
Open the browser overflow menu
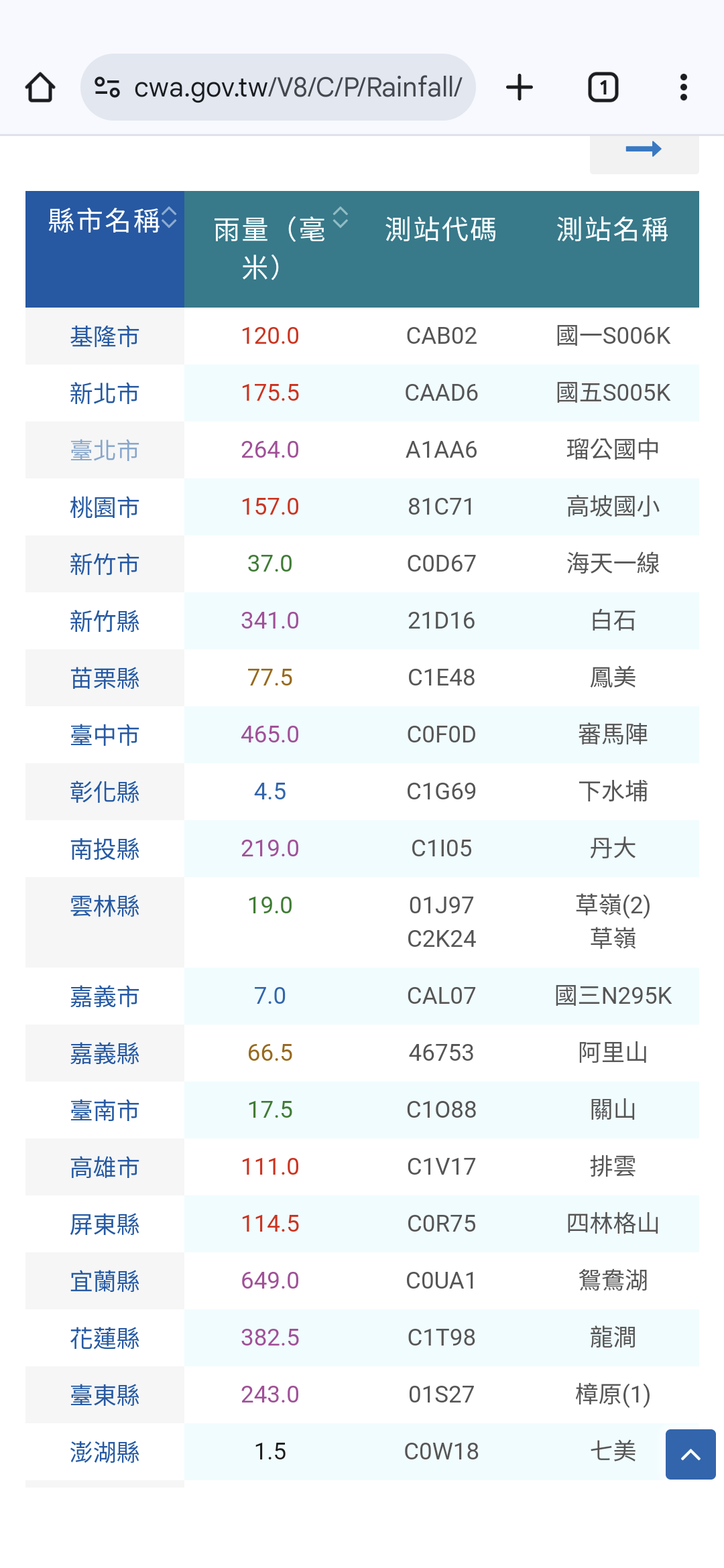pos(684,87)
